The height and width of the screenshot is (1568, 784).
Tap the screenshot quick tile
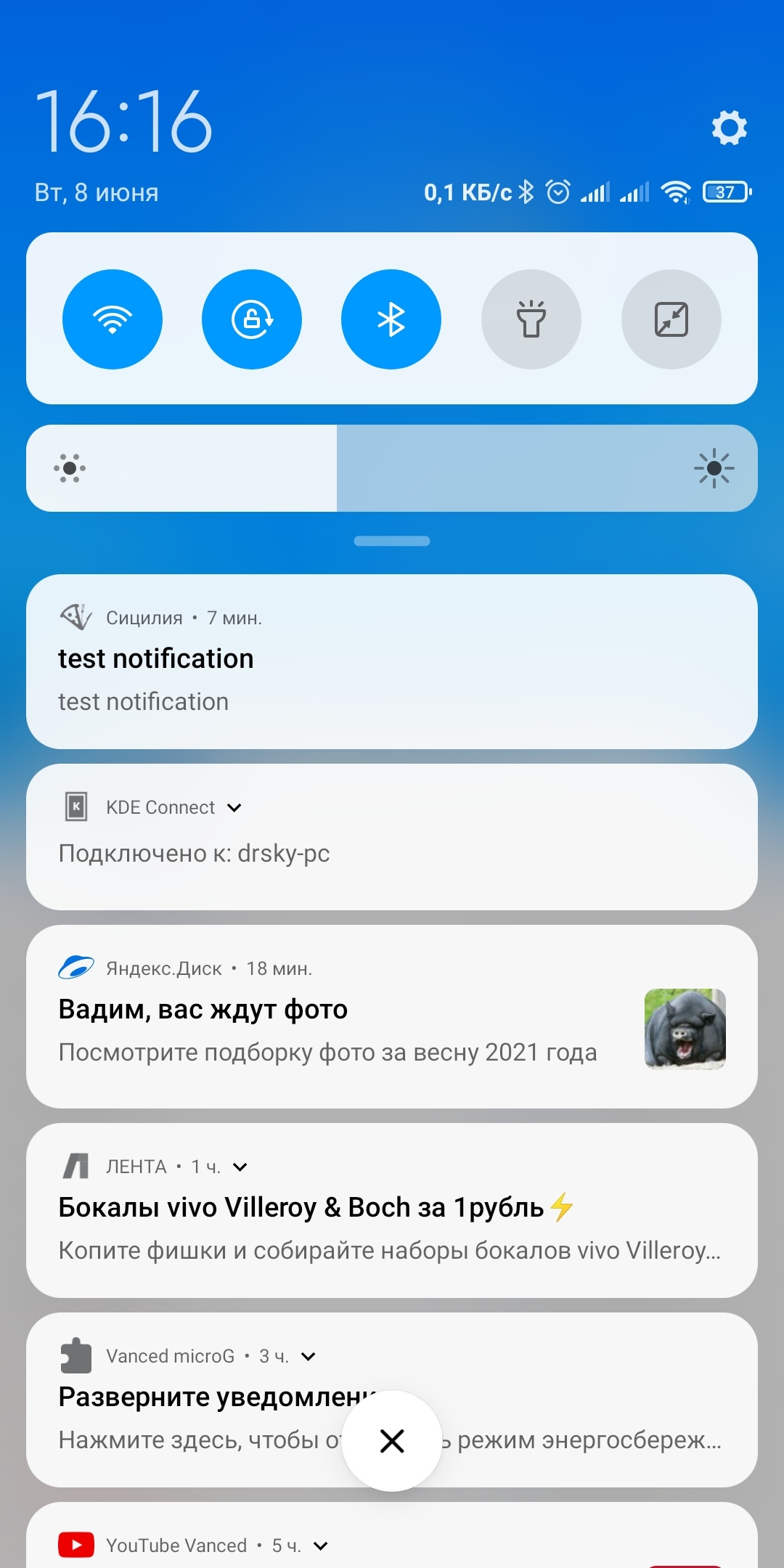(671, 319)
